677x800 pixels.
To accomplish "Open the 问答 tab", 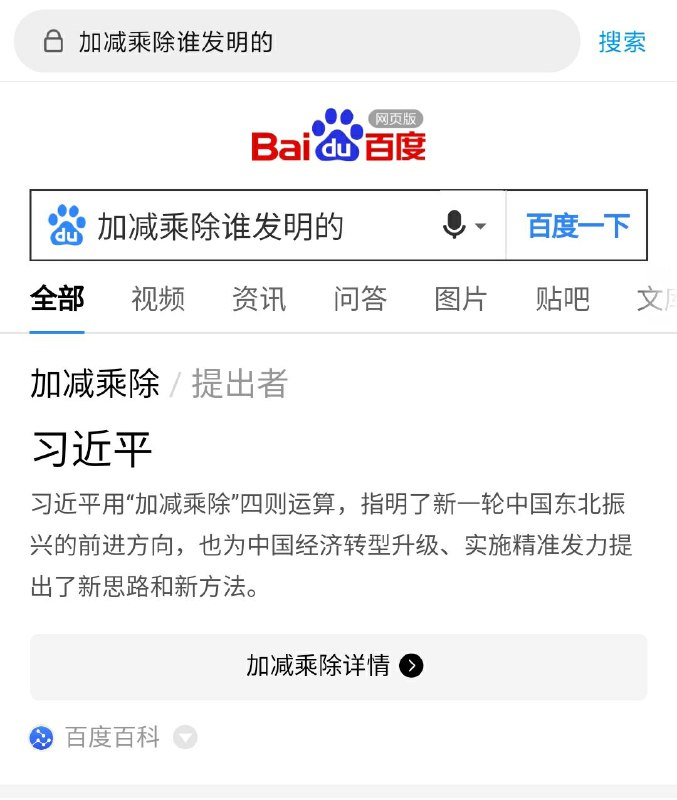I will click(x=360, y=298).
